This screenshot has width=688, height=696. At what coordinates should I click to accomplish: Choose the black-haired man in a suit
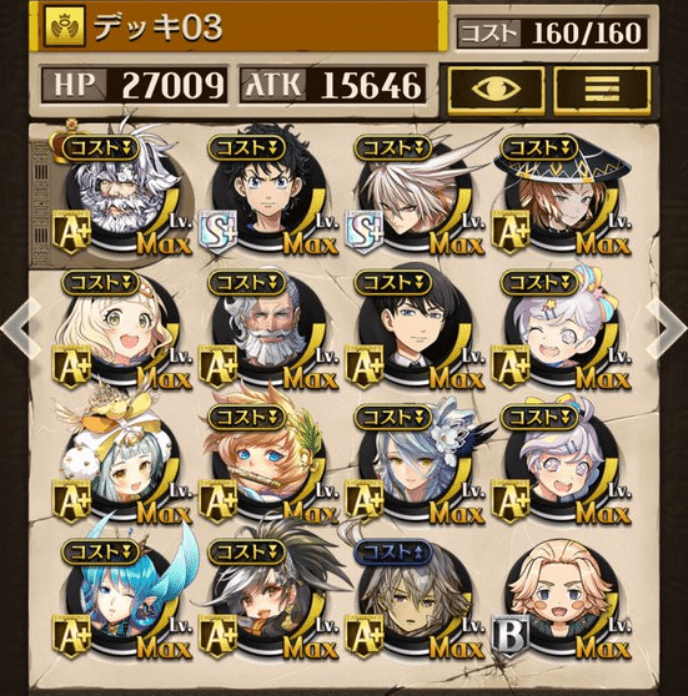pos(410,330)
